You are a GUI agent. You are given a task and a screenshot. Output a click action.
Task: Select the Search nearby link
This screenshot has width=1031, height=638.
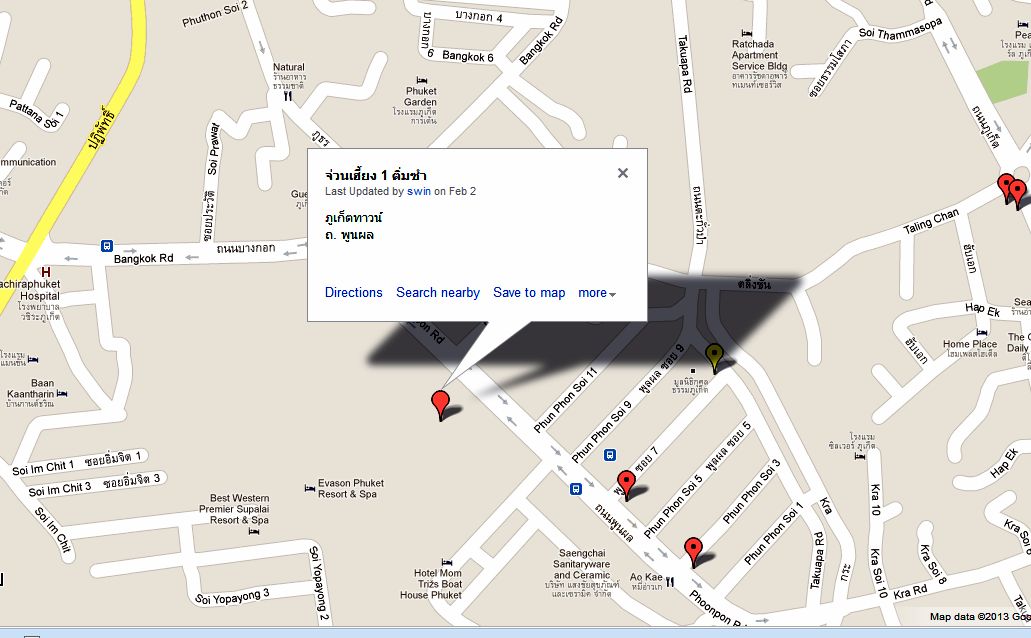[437, 293]
